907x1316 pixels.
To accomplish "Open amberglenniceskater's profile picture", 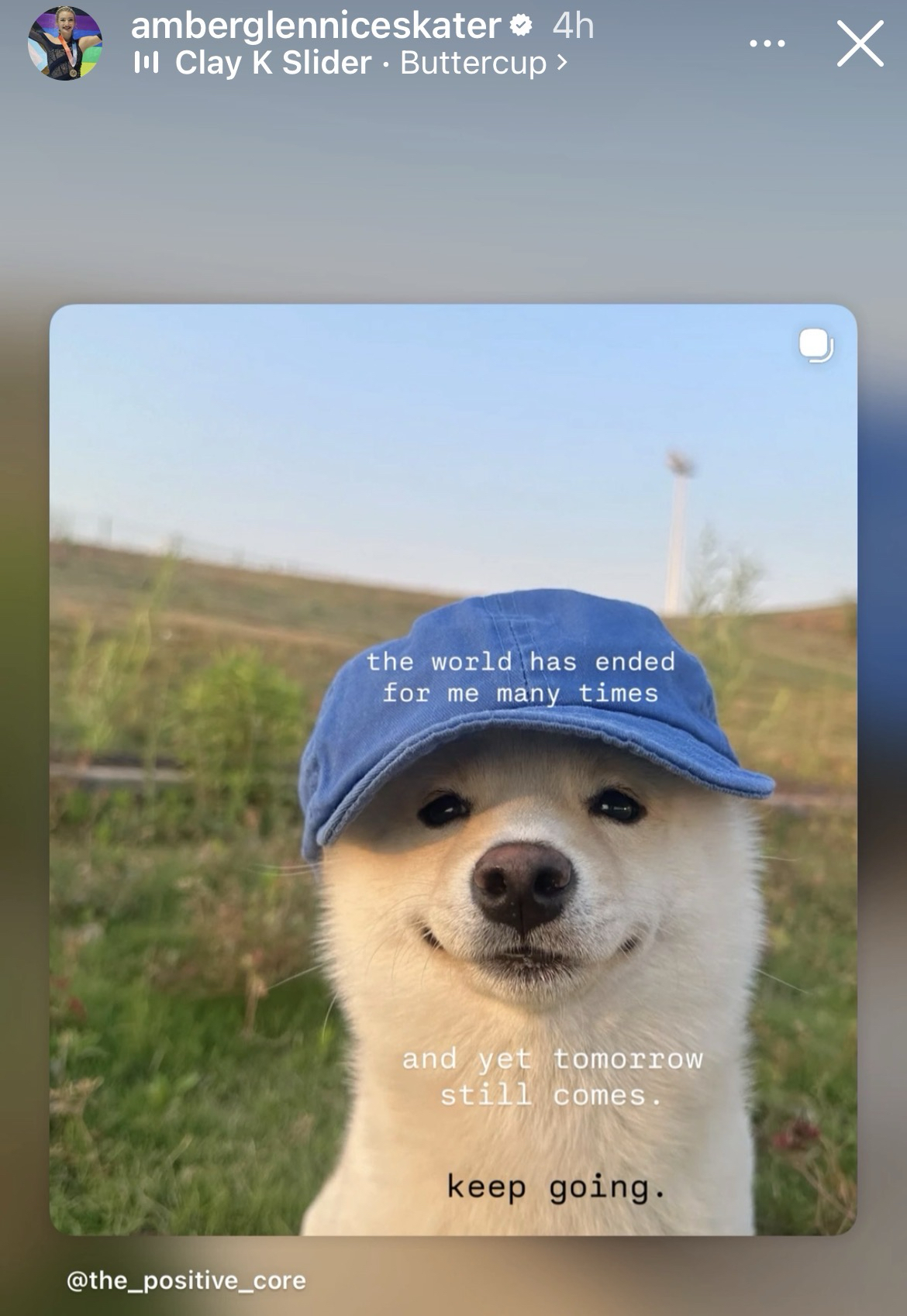I will 65,44.
